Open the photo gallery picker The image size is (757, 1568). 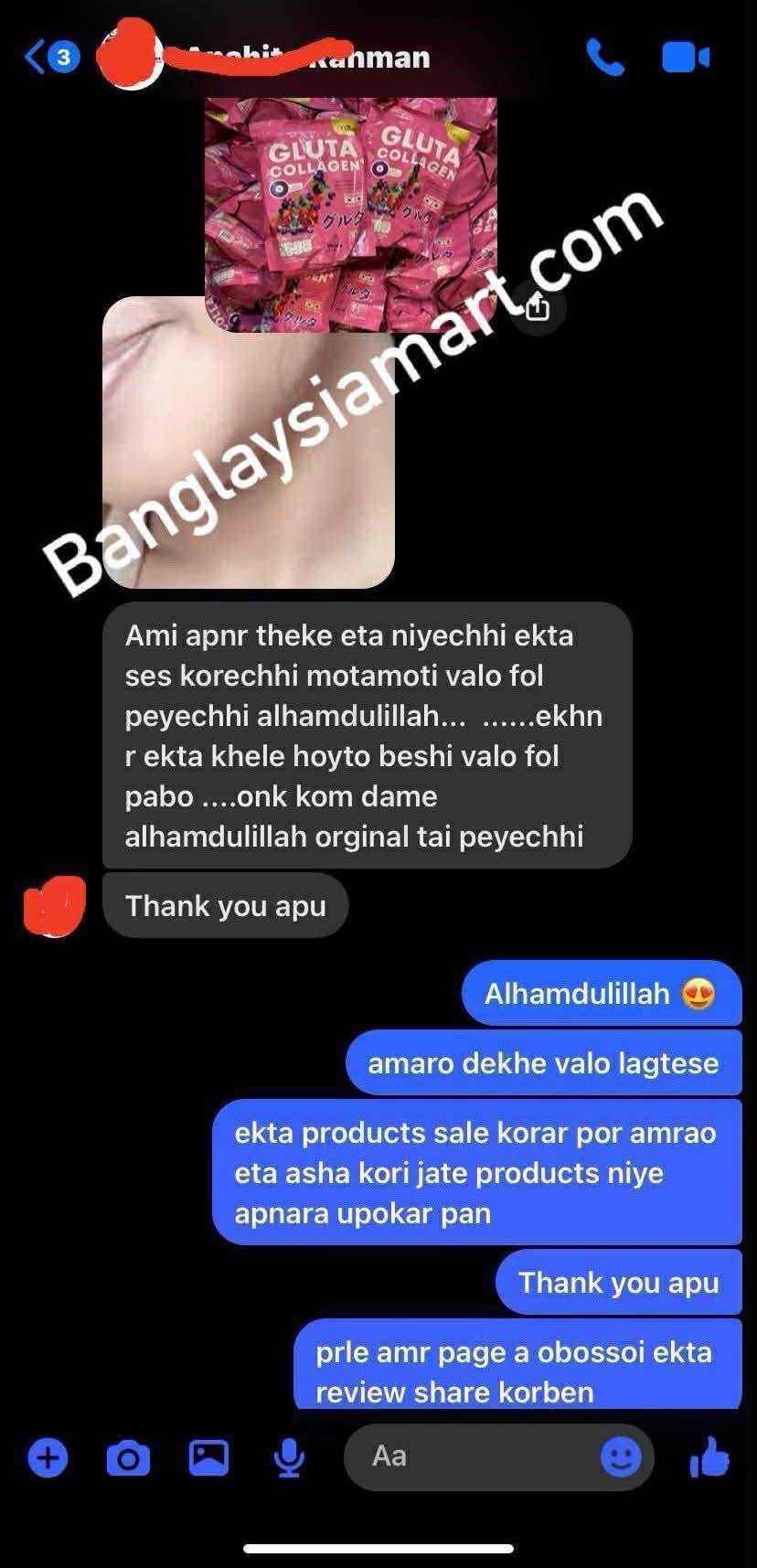coord(208,1457)
